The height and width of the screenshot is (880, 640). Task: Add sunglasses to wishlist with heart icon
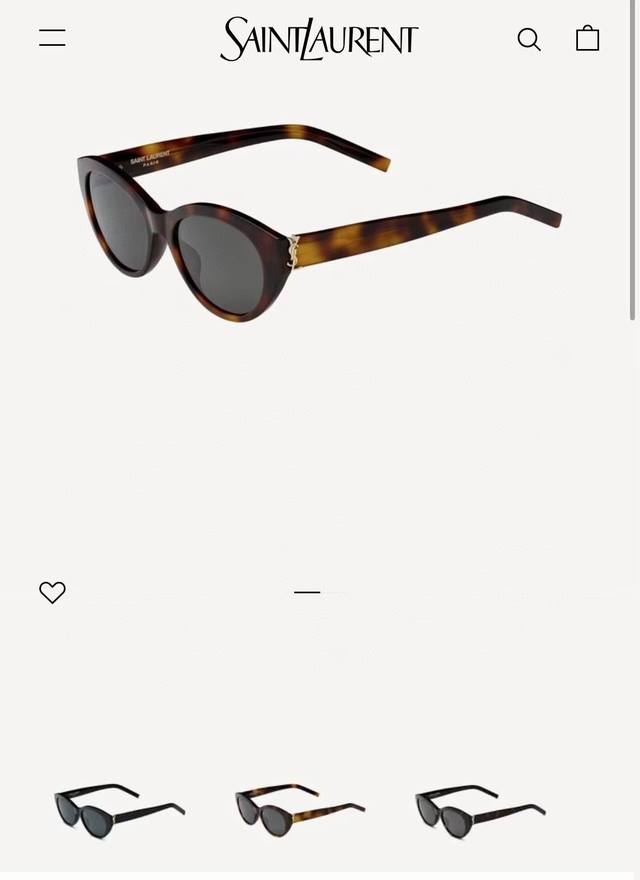click(x=52, y=592)
